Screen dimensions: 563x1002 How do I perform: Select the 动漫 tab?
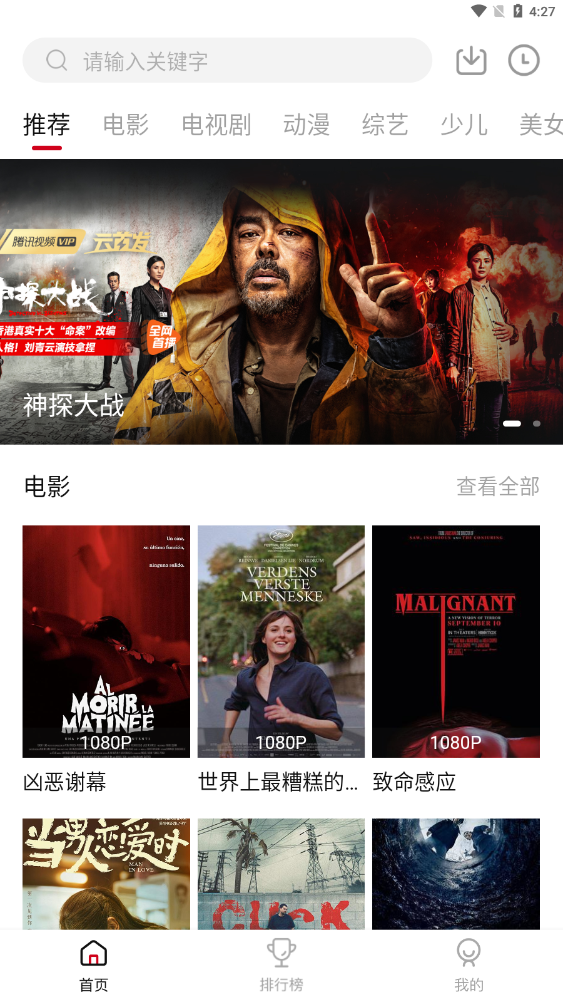(x=306, y=125)
